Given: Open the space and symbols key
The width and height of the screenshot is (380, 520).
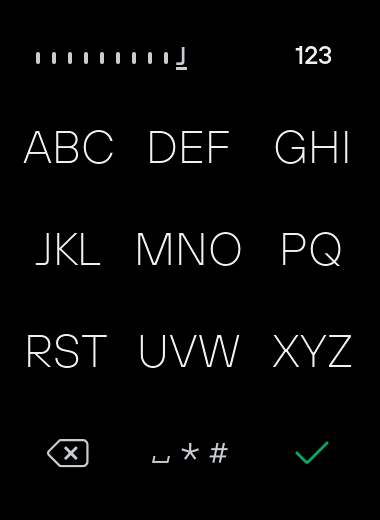Looking at the screenshot, I should click(190, 453).
